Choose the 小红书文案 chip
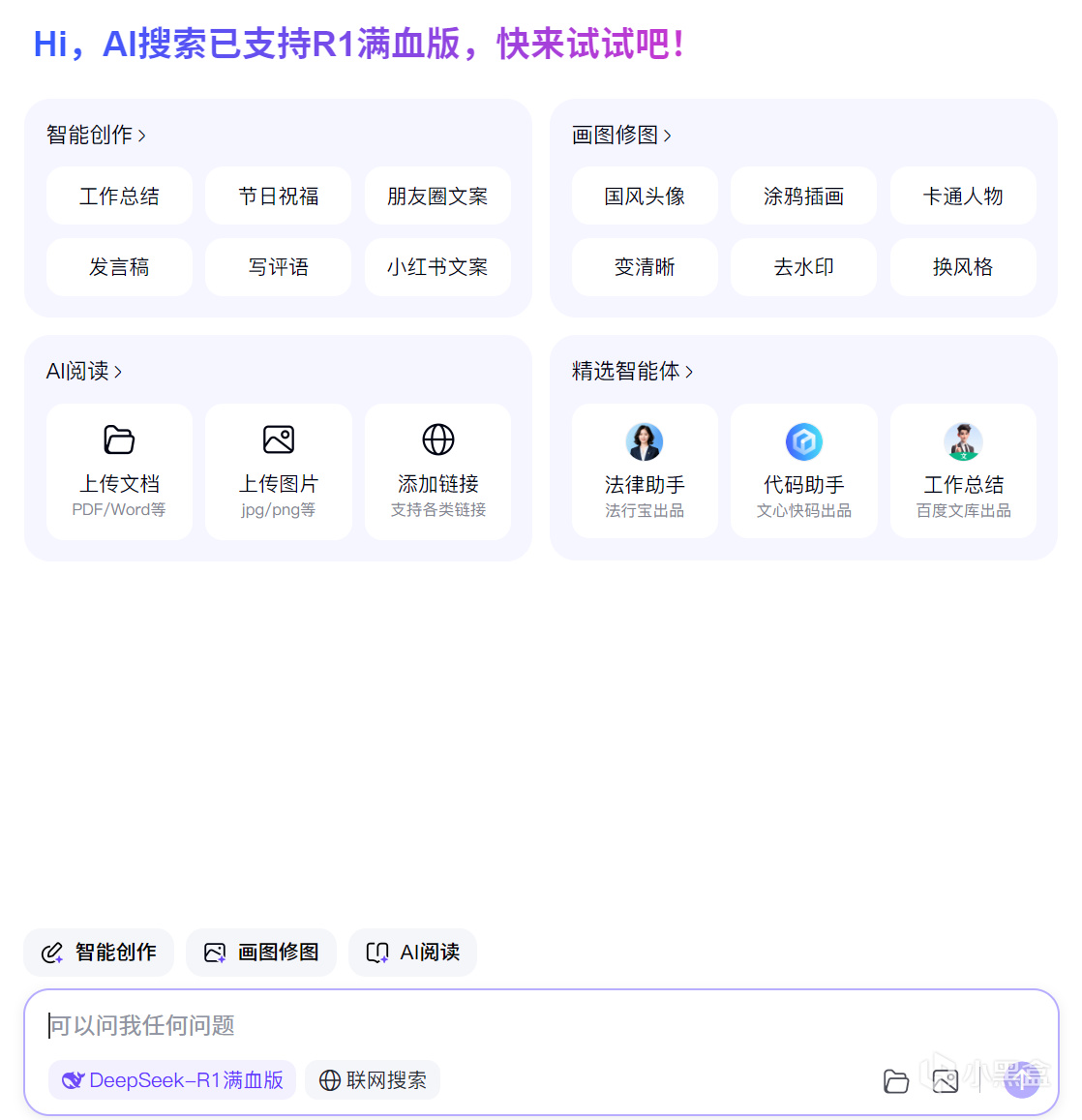This screenshot has width=1082, height=1120. (x=437, y=267)
